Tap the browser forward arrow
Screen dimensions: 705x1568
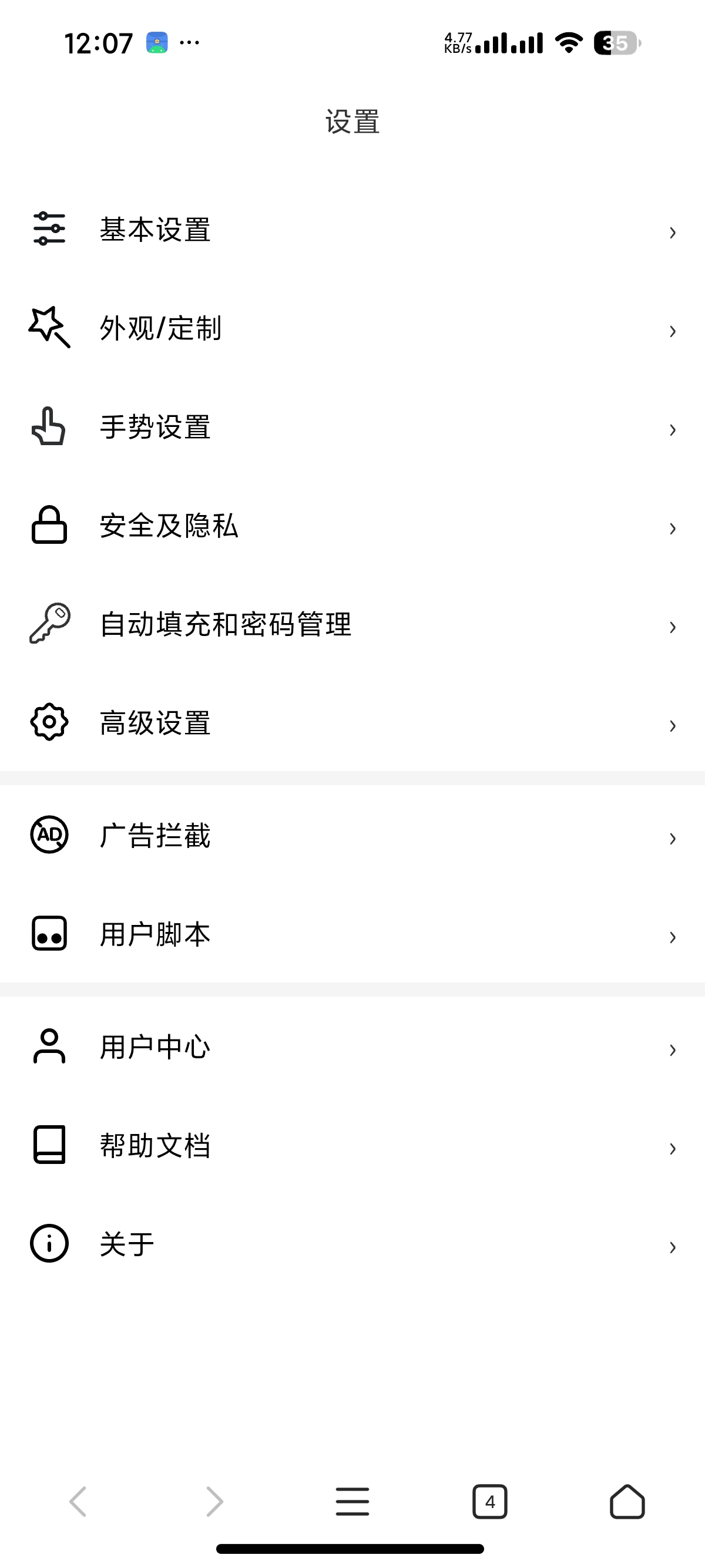coord(215,1502)
